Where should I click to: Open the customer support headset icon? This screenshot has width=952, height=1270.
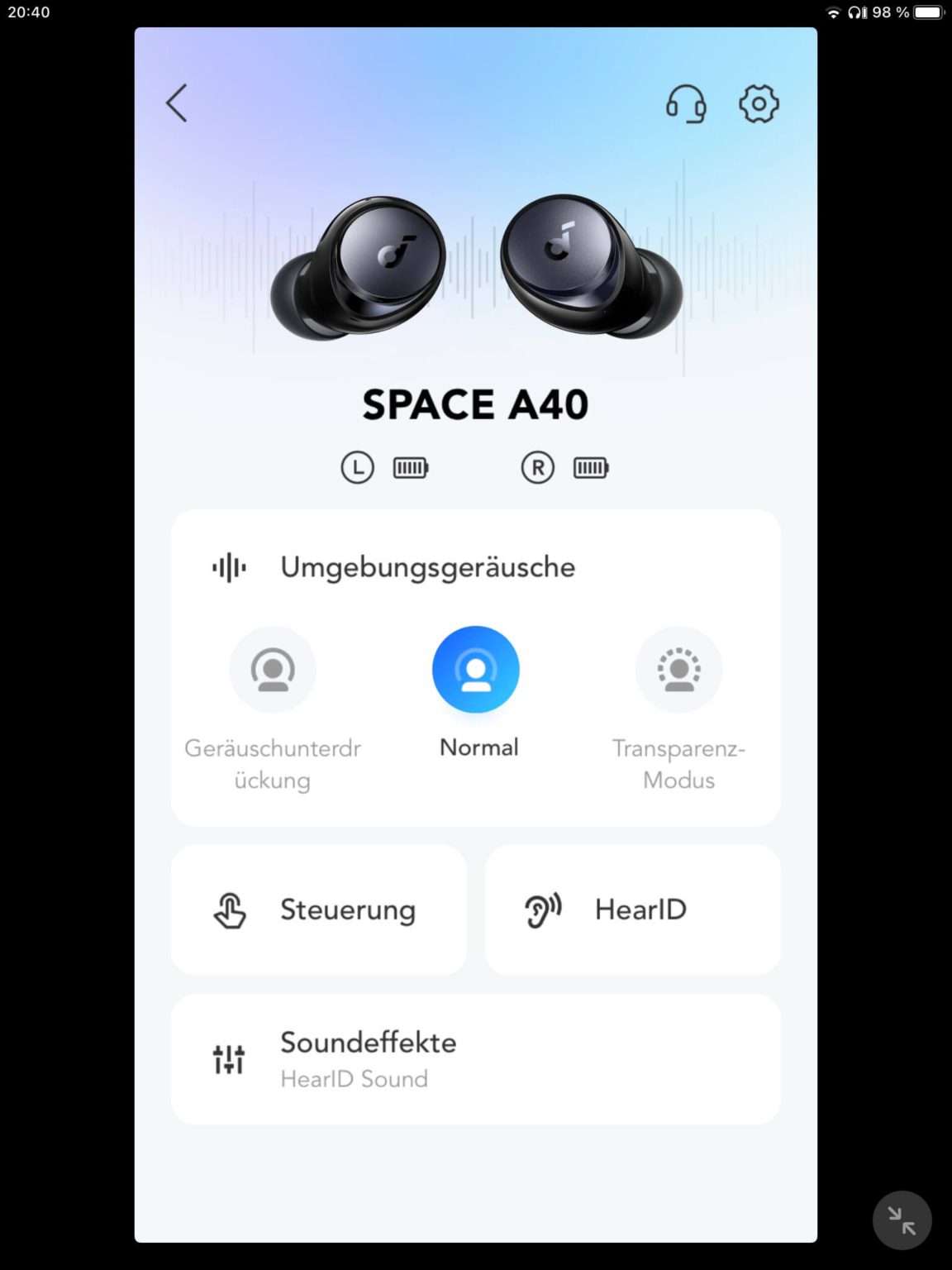[x=686, y=104]
